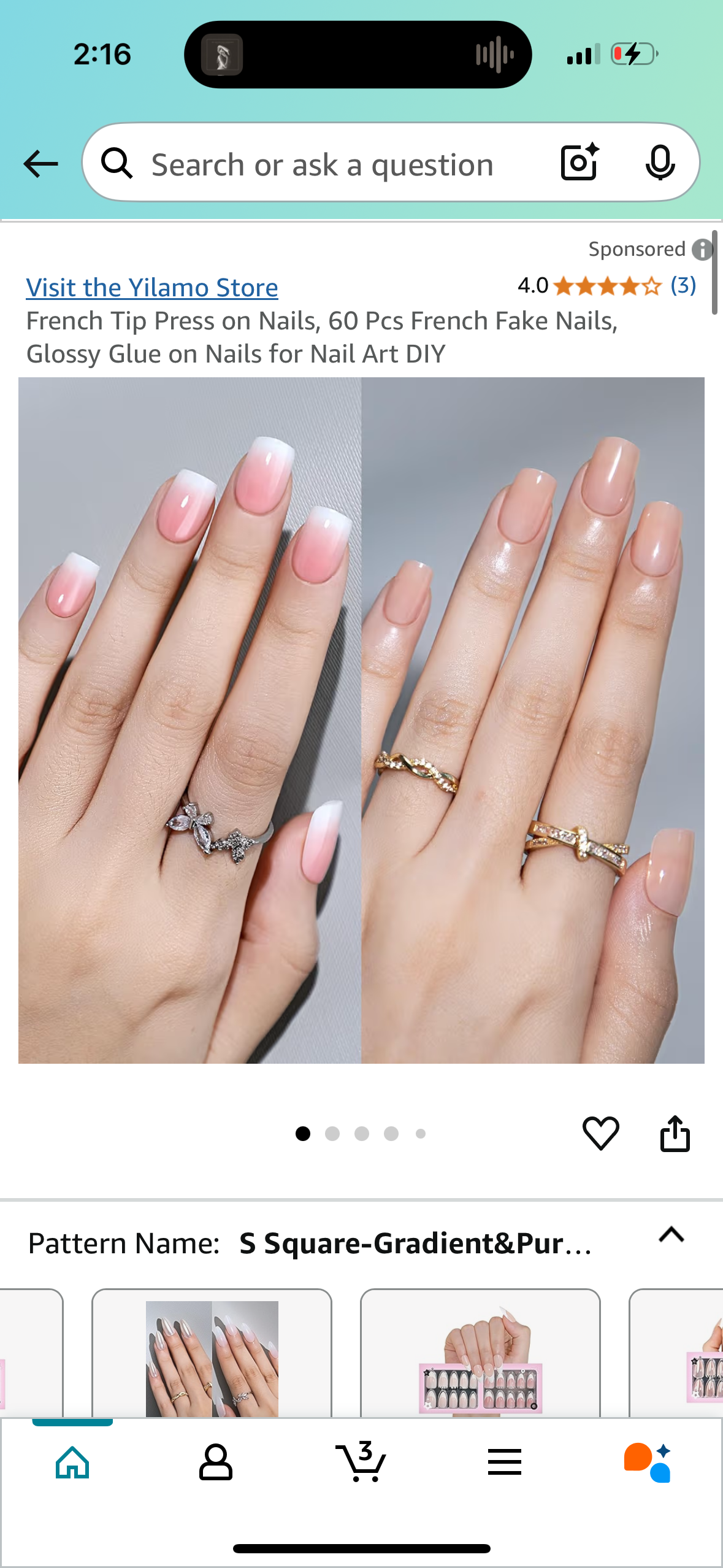Select the almond gradient nails pattern option
This screenshot has height=1568, width=723.
point(212,1356)
